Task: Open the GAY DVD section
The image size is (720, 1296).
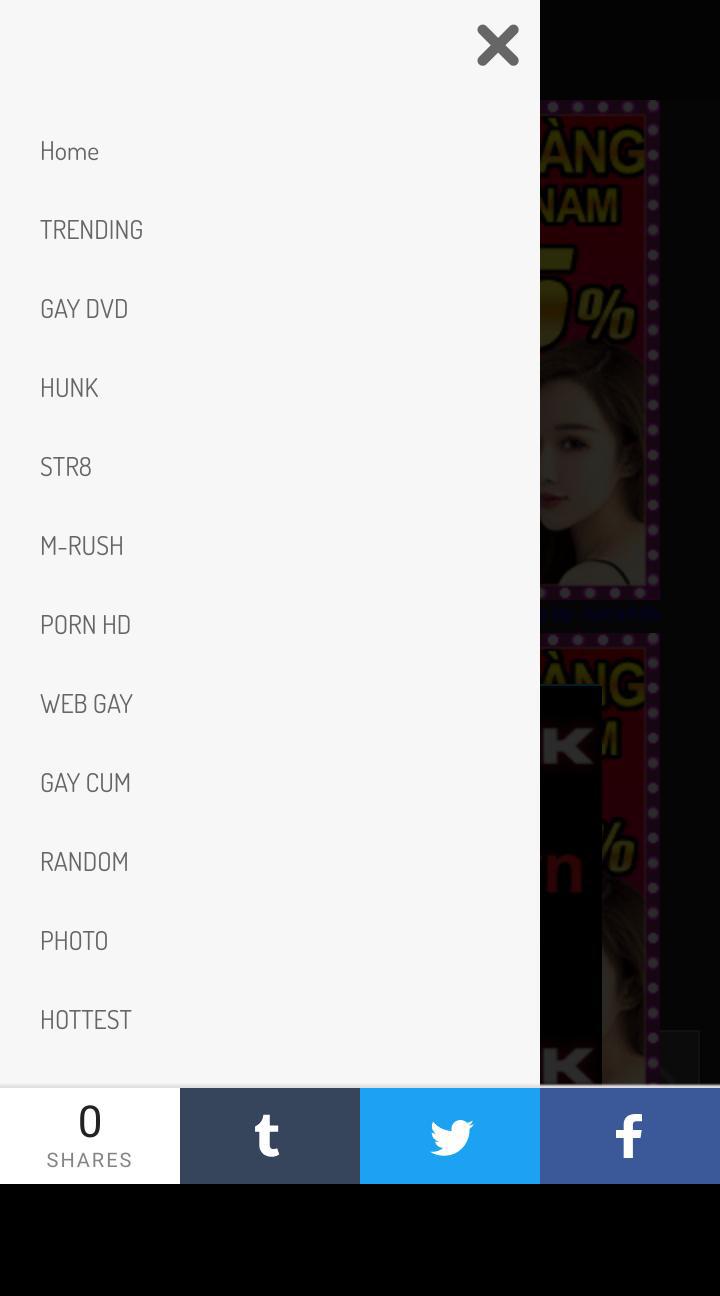Action: [x=84, y=308]
